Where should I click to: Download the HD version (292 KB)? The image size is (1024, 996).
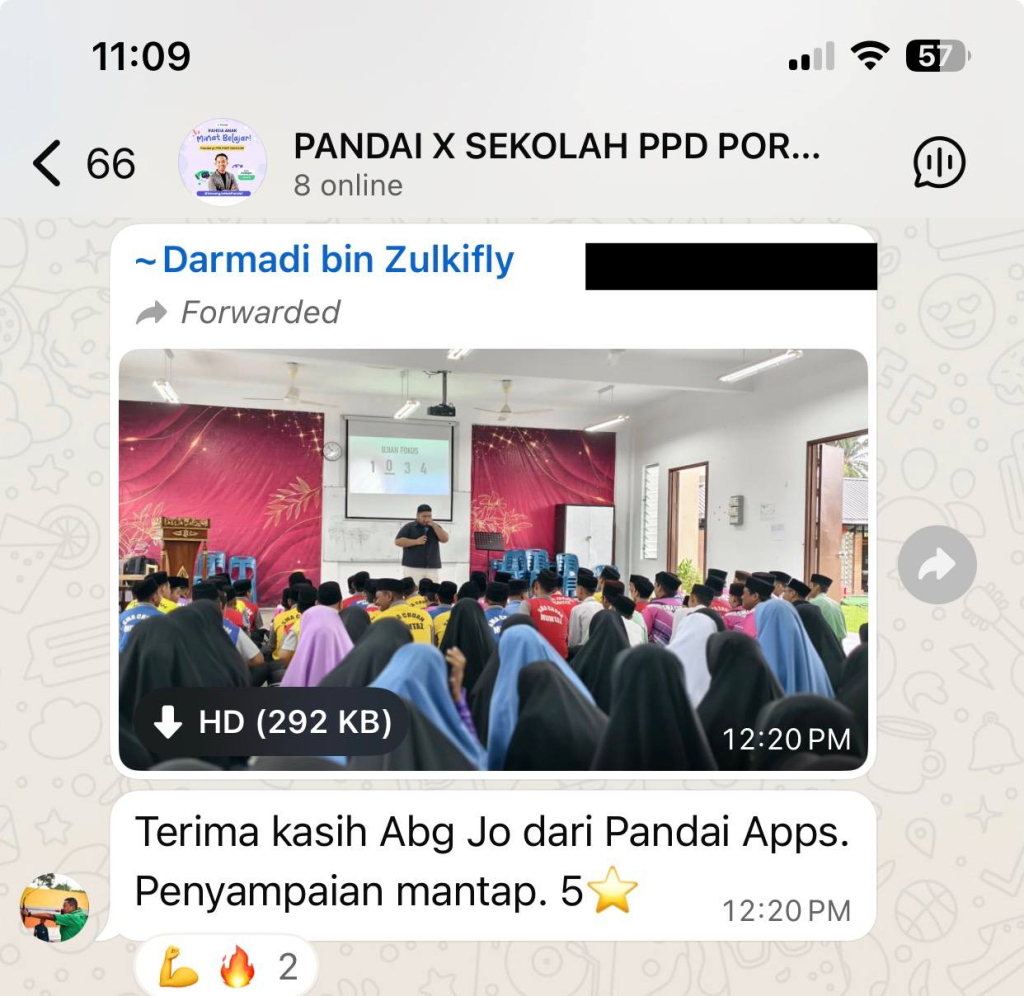[x=272, y=723]
